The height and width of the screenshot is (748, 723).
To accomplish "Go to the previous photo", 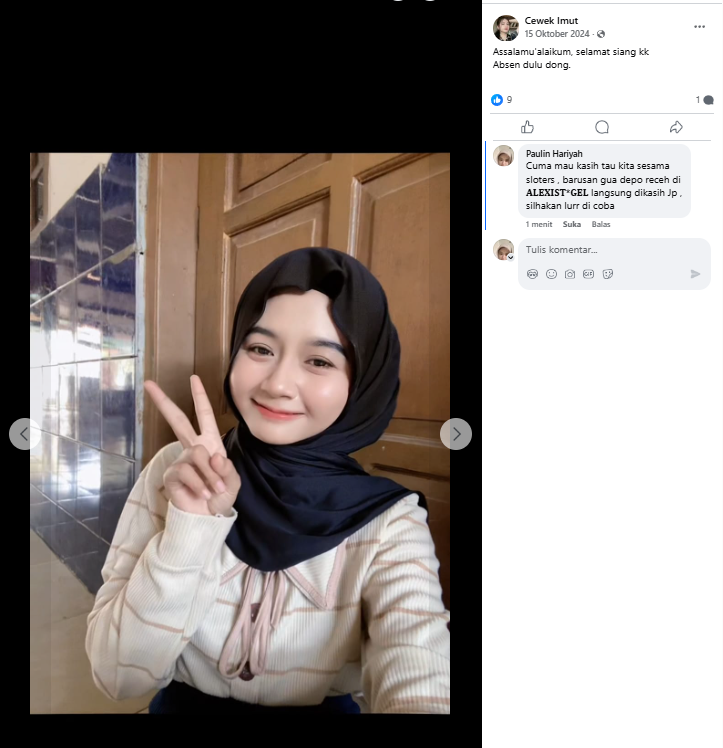I will [24, 434].
